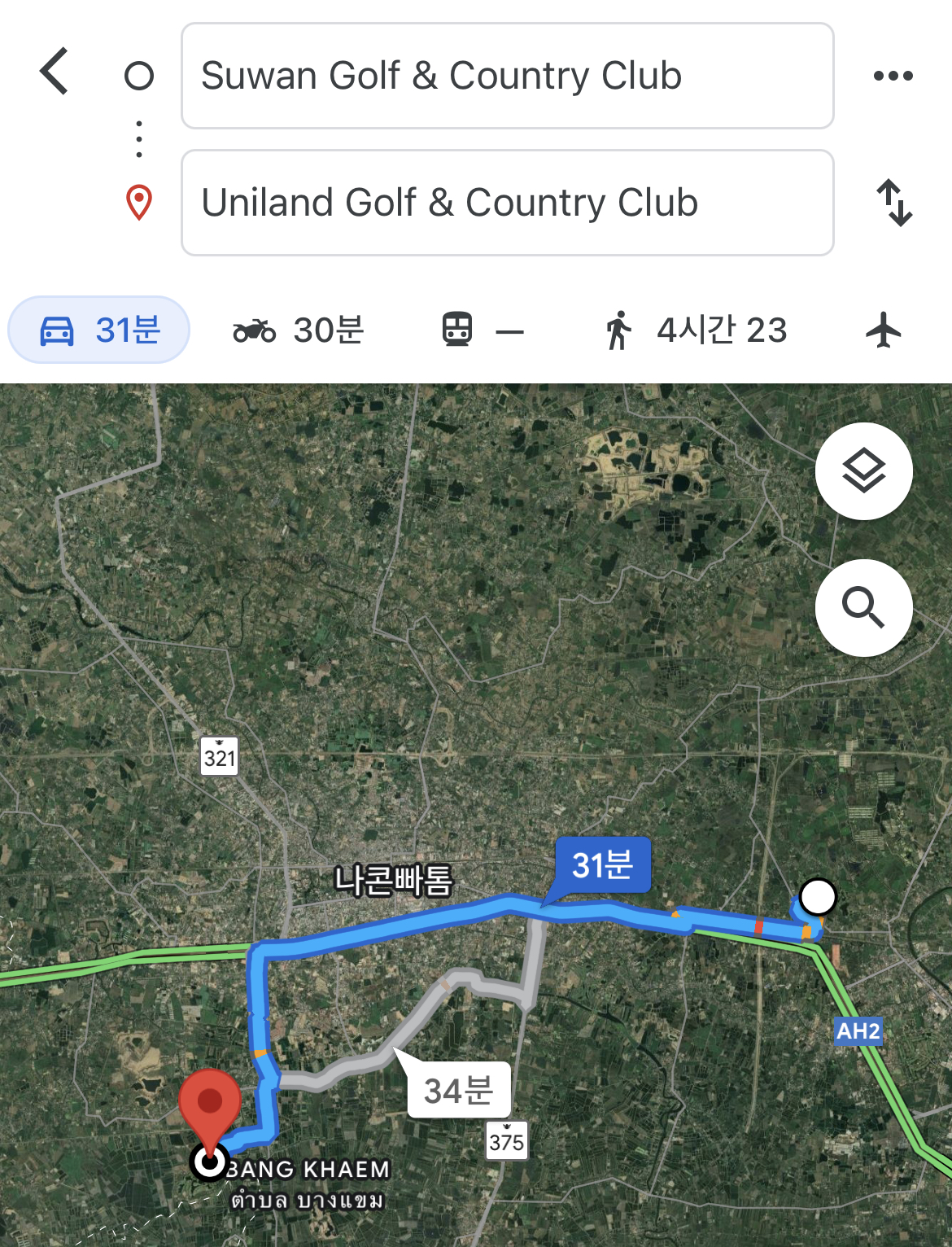Image resolution: width=952 pixels, height=1247 pixels.
Task: Switch to motorcycle mode 30분
Action: [x=298, y=330]
